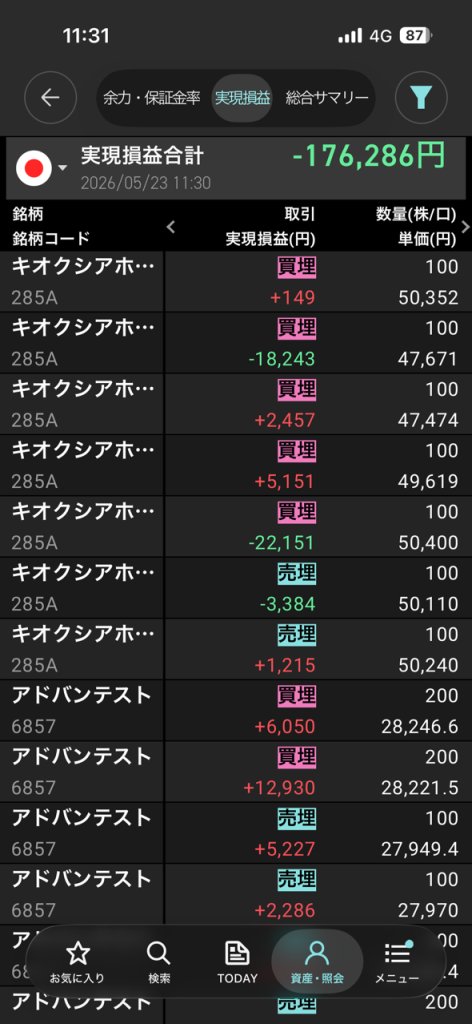Screen dimensions: 472x1024
Task: Select the 実現損益 tab
Action: [x=242, y=99]
